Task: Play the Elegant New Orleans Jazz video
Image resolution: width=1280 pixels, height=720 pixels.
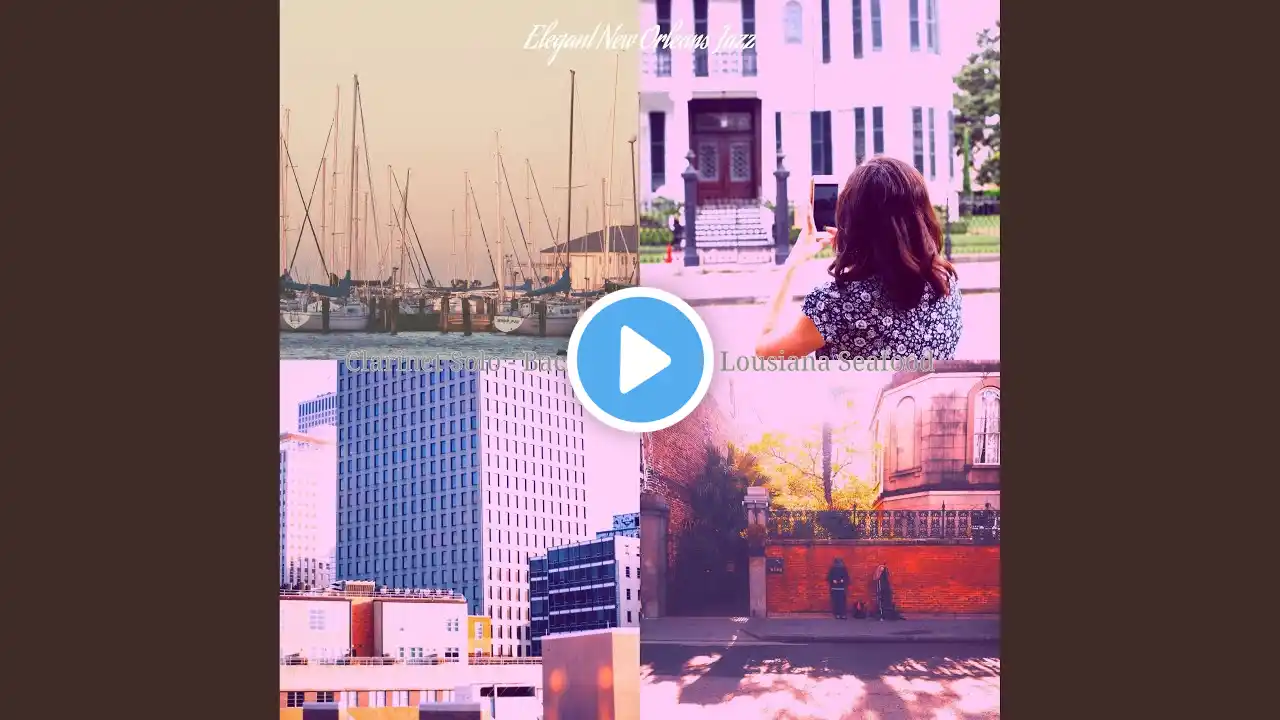Action: (640, 360)
